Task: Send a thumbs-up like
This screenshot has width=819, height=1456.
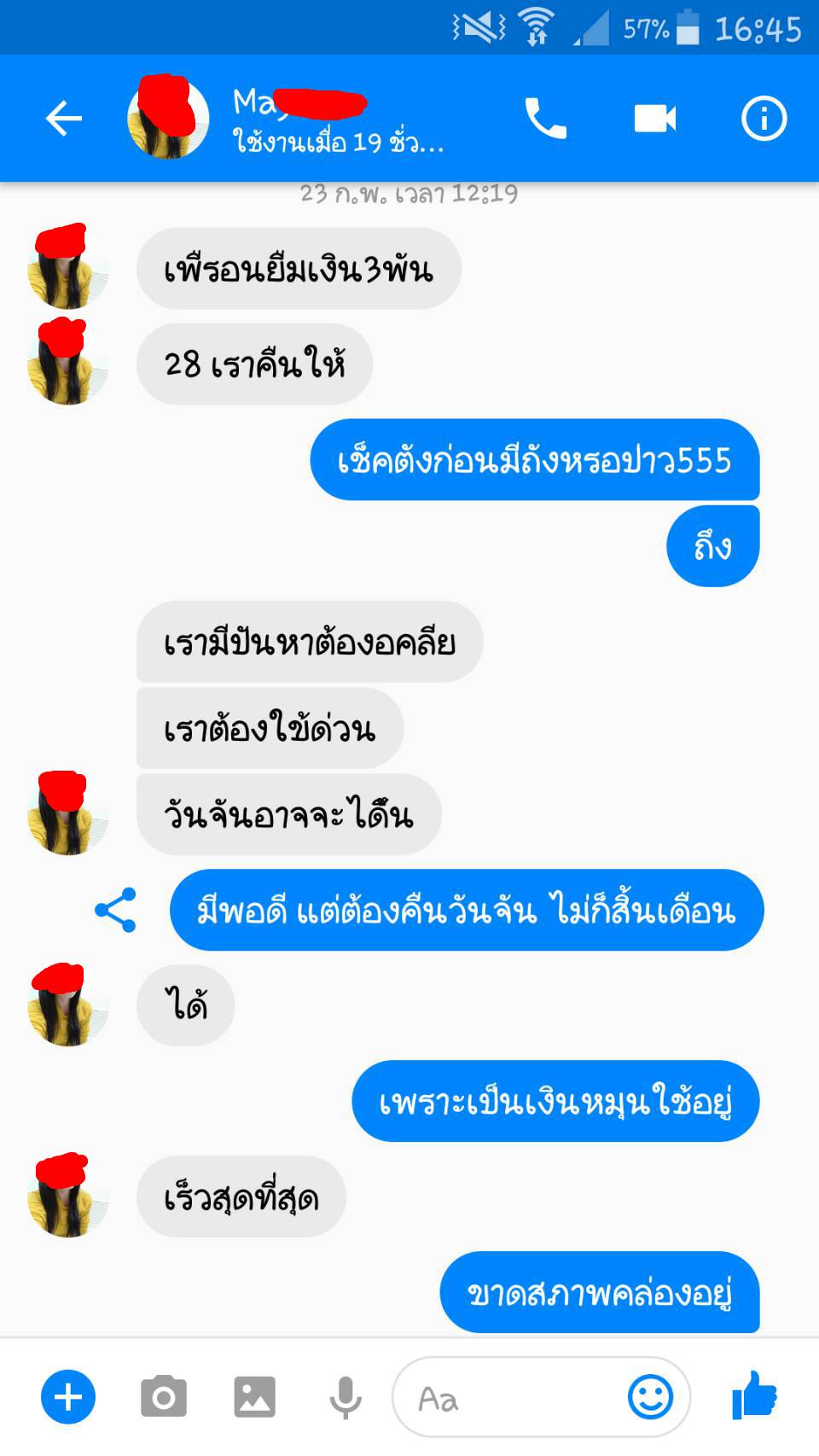Action: pos(755,1395)
